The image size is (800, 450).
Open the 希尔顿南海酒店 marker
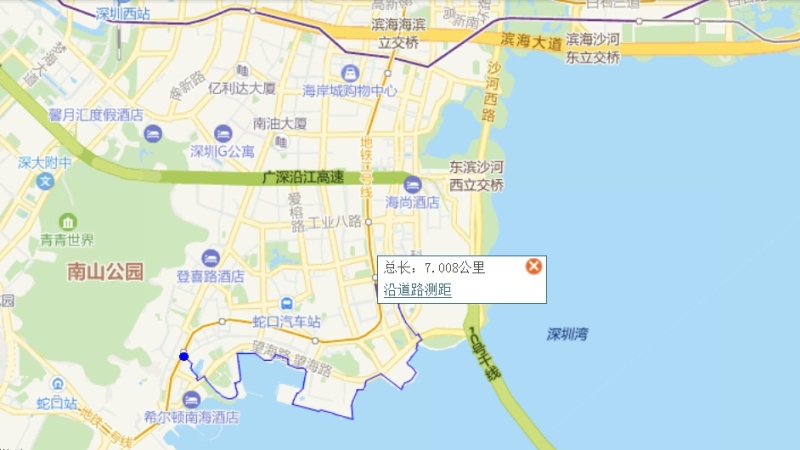190,400
